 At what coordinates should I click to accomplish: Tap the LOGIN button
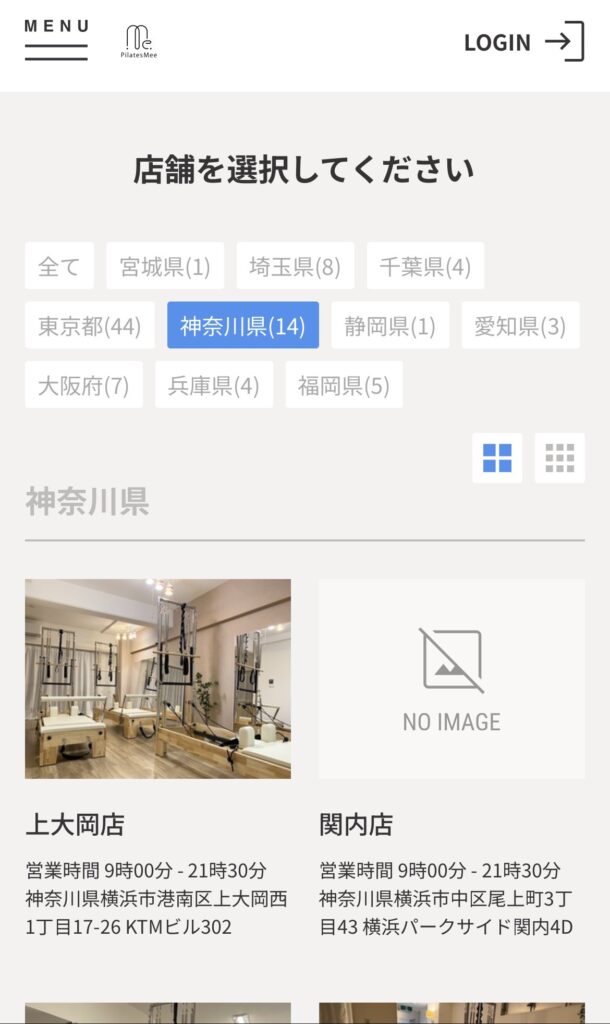click(523, 42)
